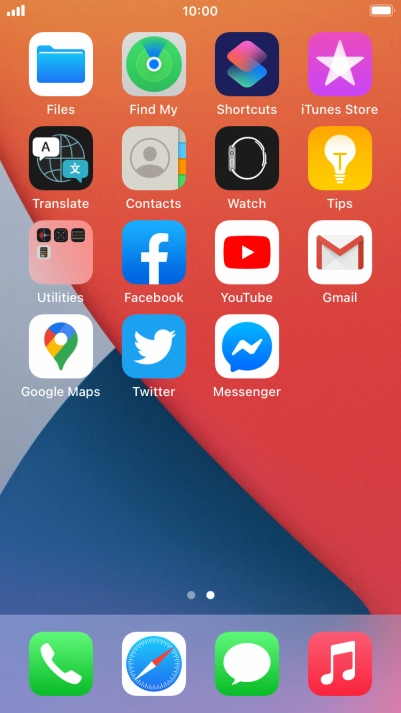Open Contacts

(x=154, y=158)
